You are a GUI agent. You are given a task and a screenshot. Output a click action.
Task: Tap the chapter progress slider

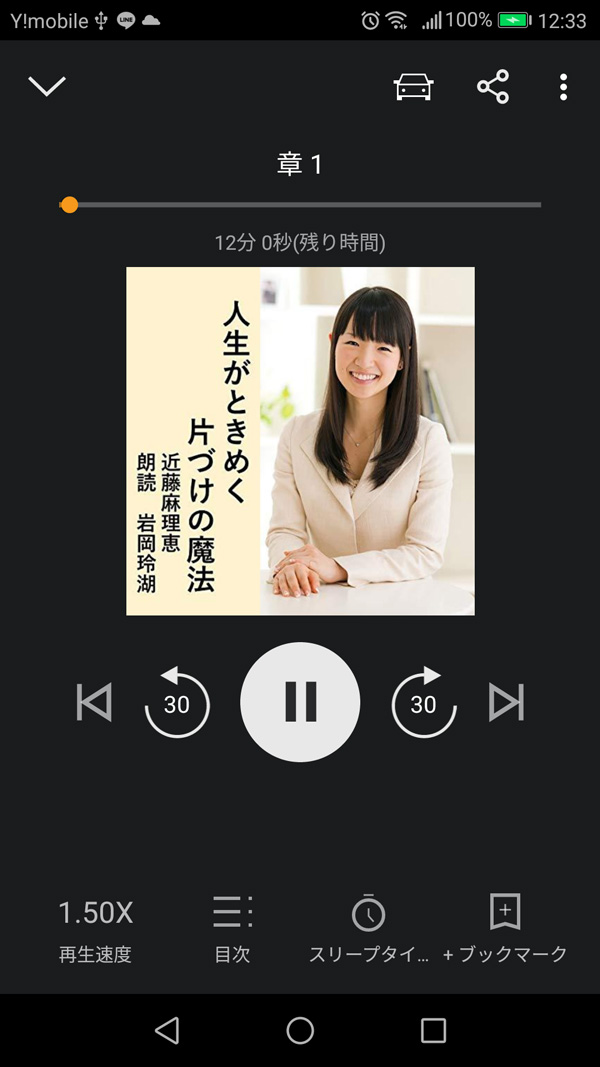click(300, 205)
